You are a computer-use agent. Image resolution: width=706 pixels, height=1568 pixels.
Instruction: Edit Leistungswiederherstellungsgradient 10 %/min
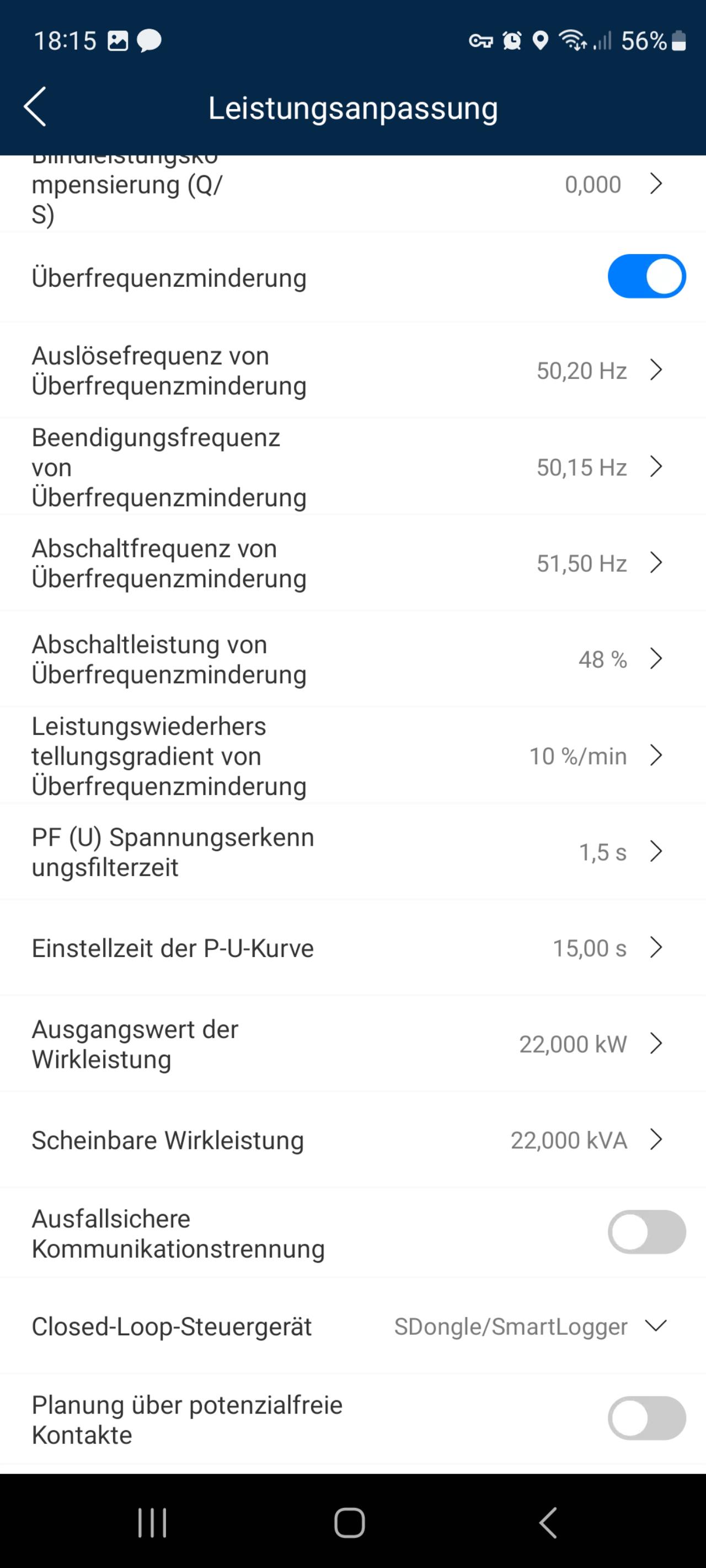click(x=352, y=755)
